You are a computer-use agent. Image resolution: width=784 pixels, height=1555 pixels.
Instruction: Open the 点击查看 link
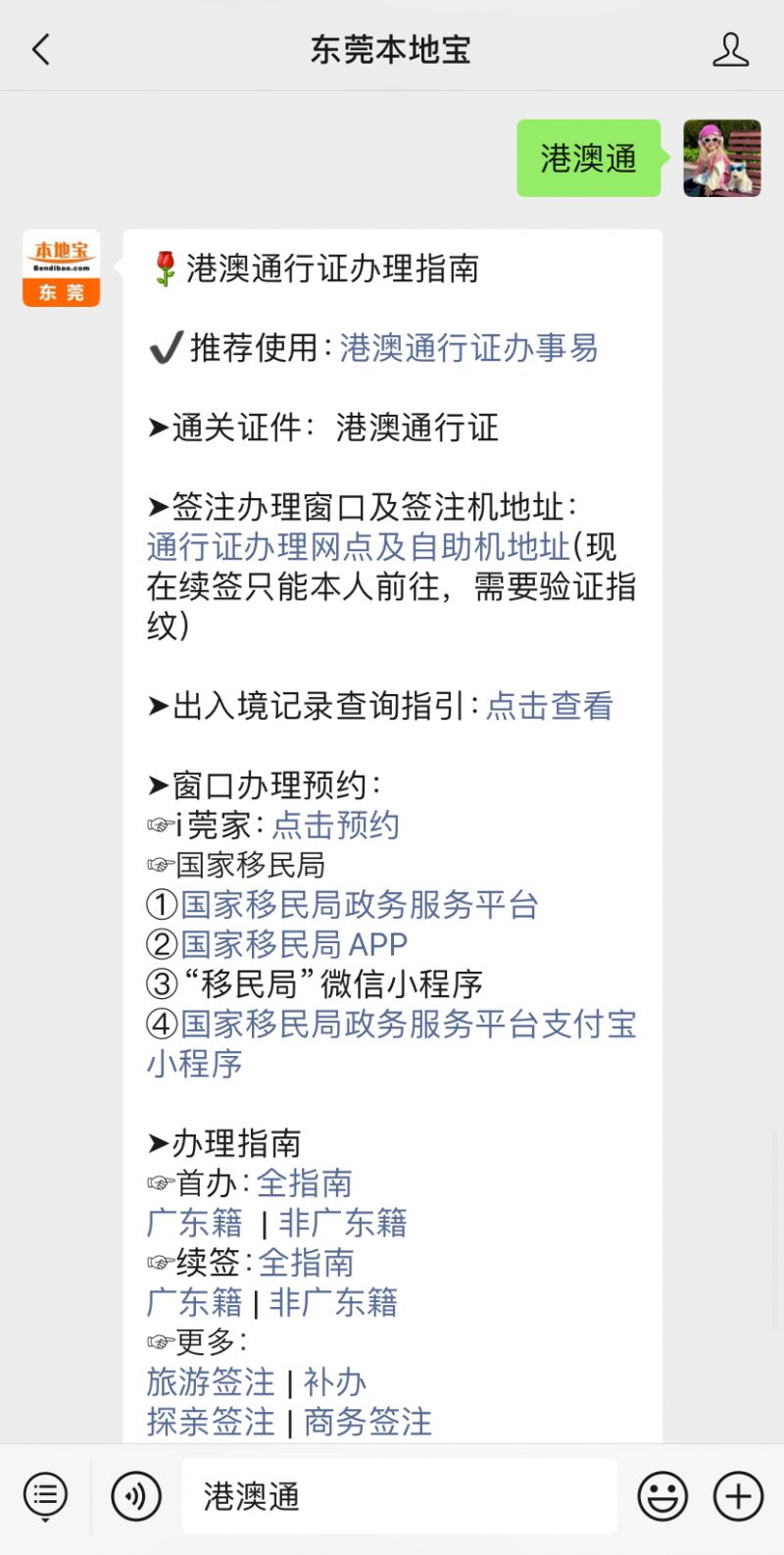coord(550,706)
